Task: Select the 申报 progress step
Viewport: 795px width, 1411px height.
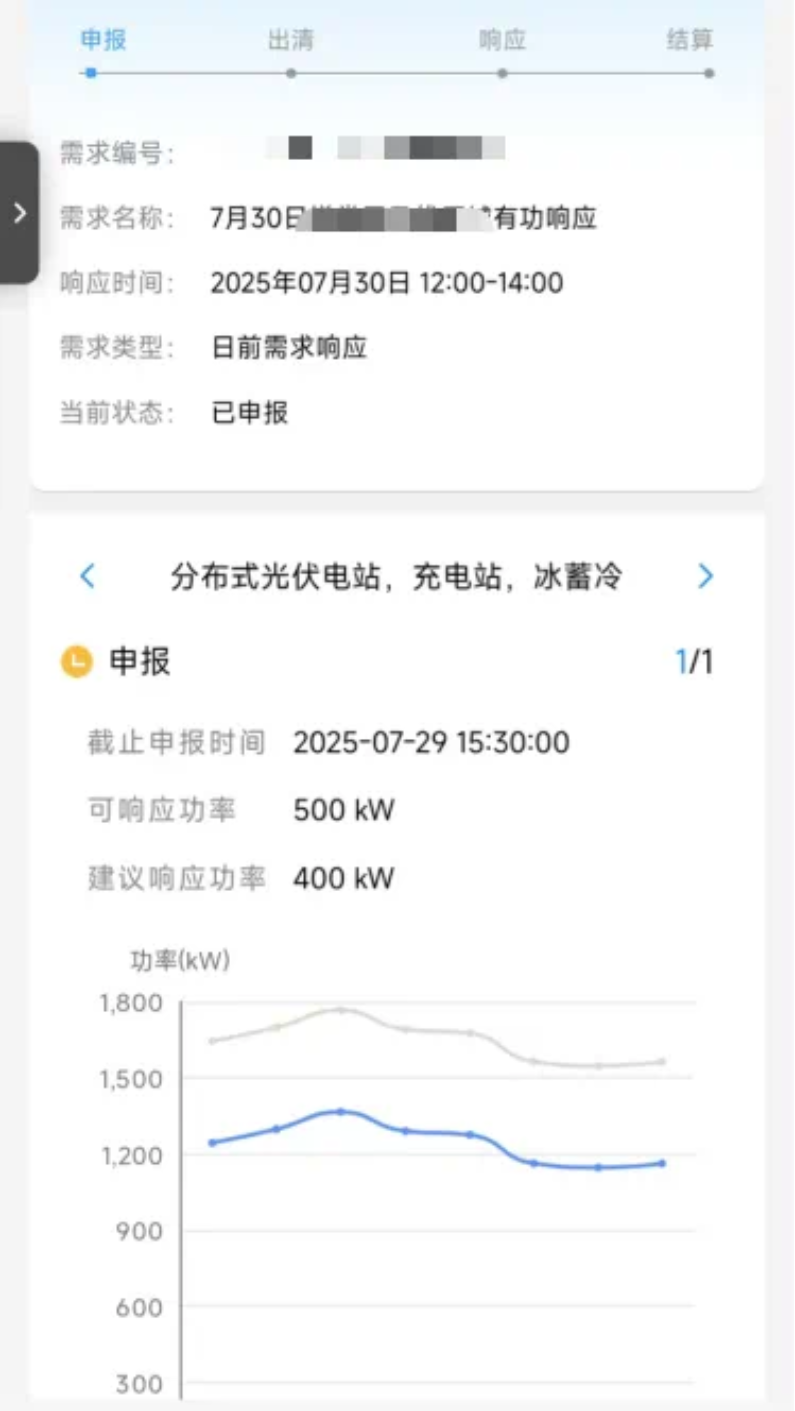Action: pyautogui.click(x=103, y=41)
